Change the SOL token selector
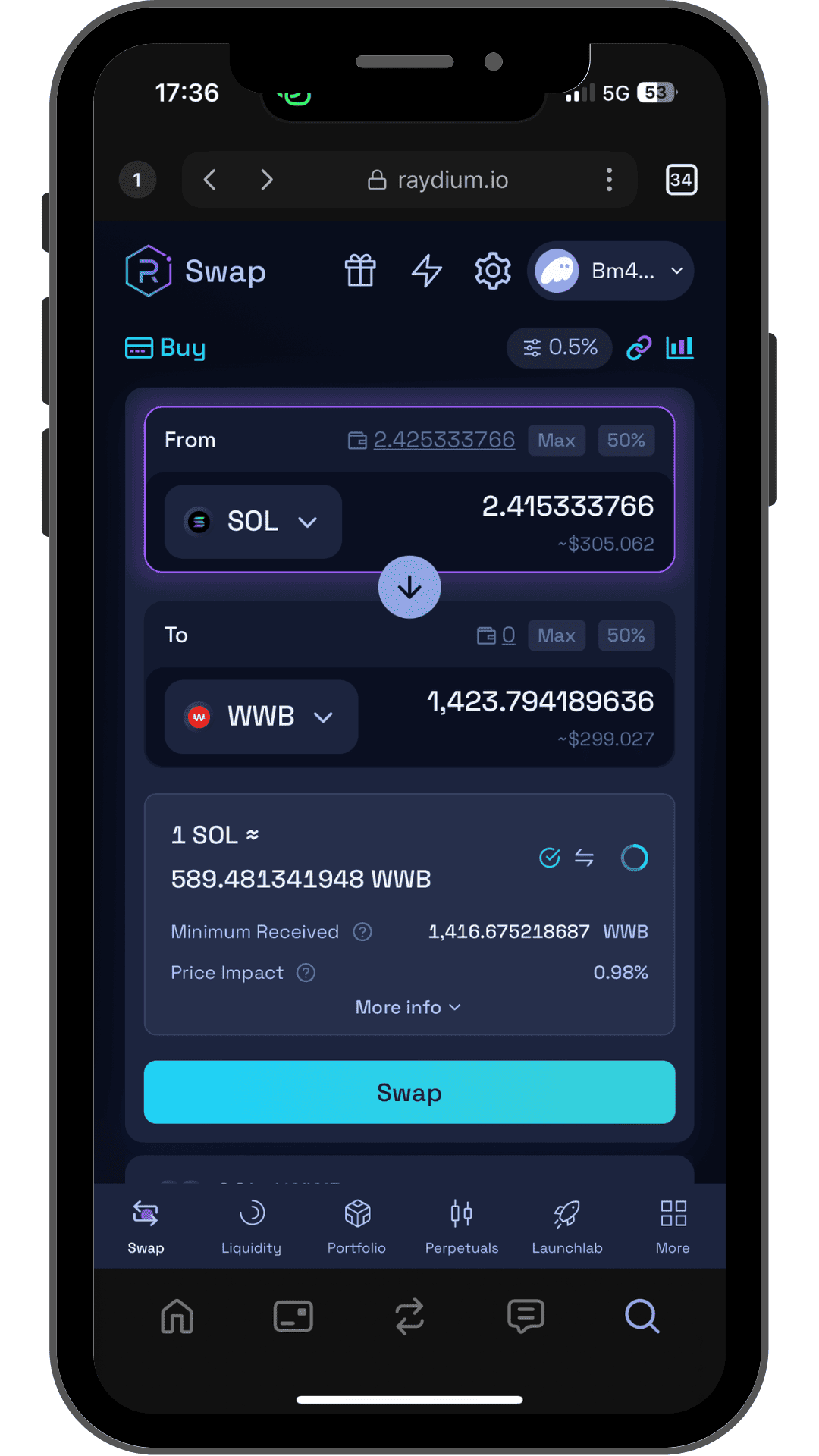This screenshot has height=1456, width=819. [x=253, y=522]
